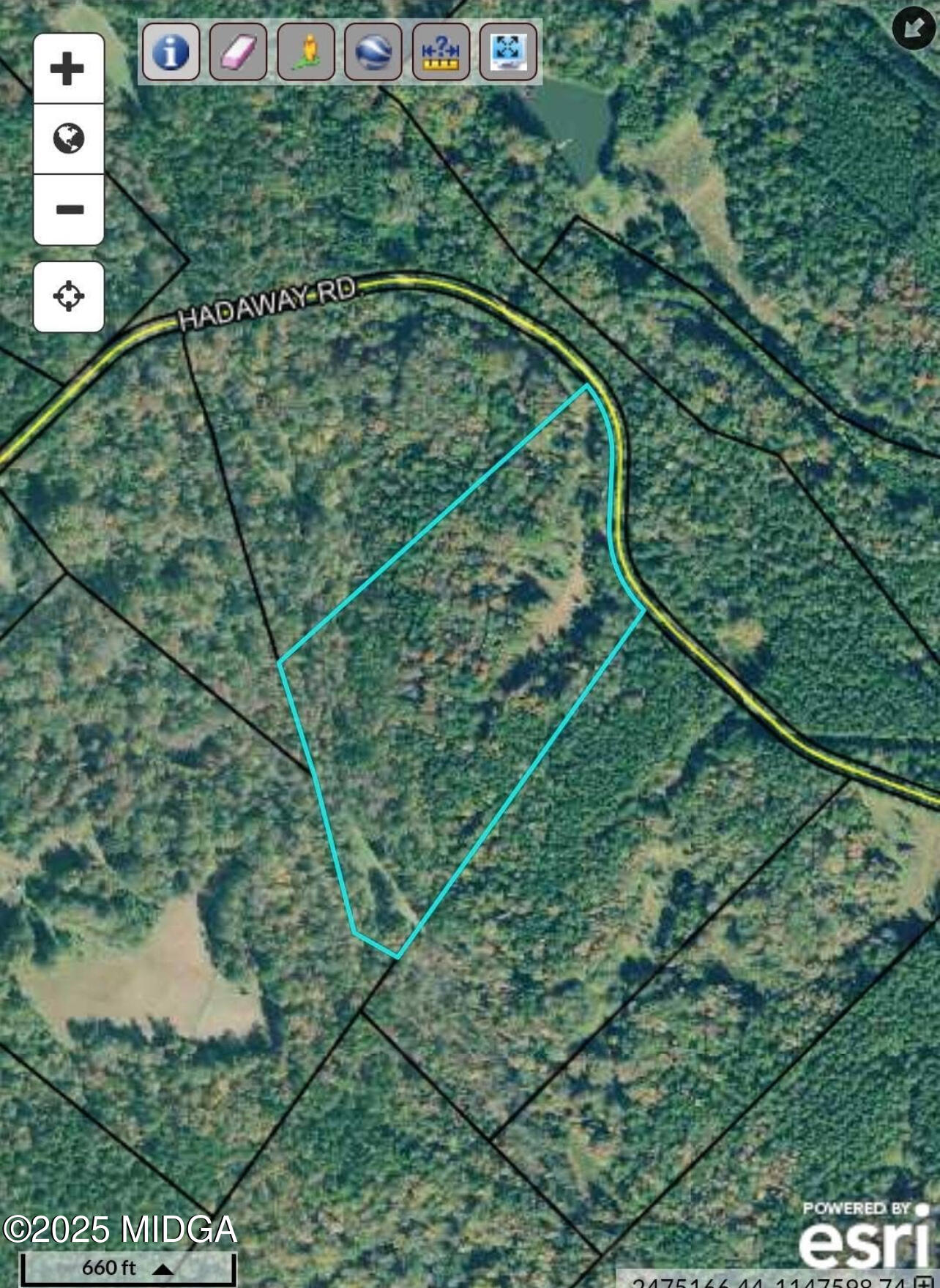Activate the Street View pegman tool
The image size is (940, 1288).
[306, 52]
